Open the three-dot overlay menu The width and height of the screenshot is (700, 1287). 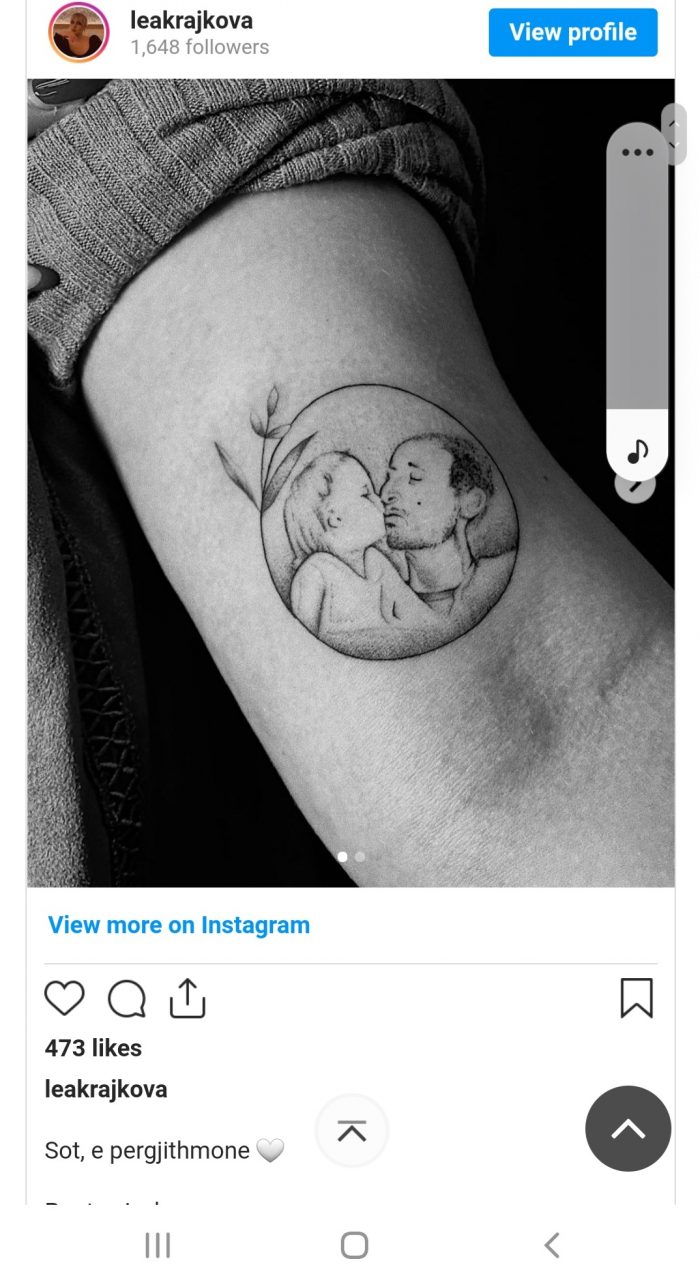[x=637, y=152]
